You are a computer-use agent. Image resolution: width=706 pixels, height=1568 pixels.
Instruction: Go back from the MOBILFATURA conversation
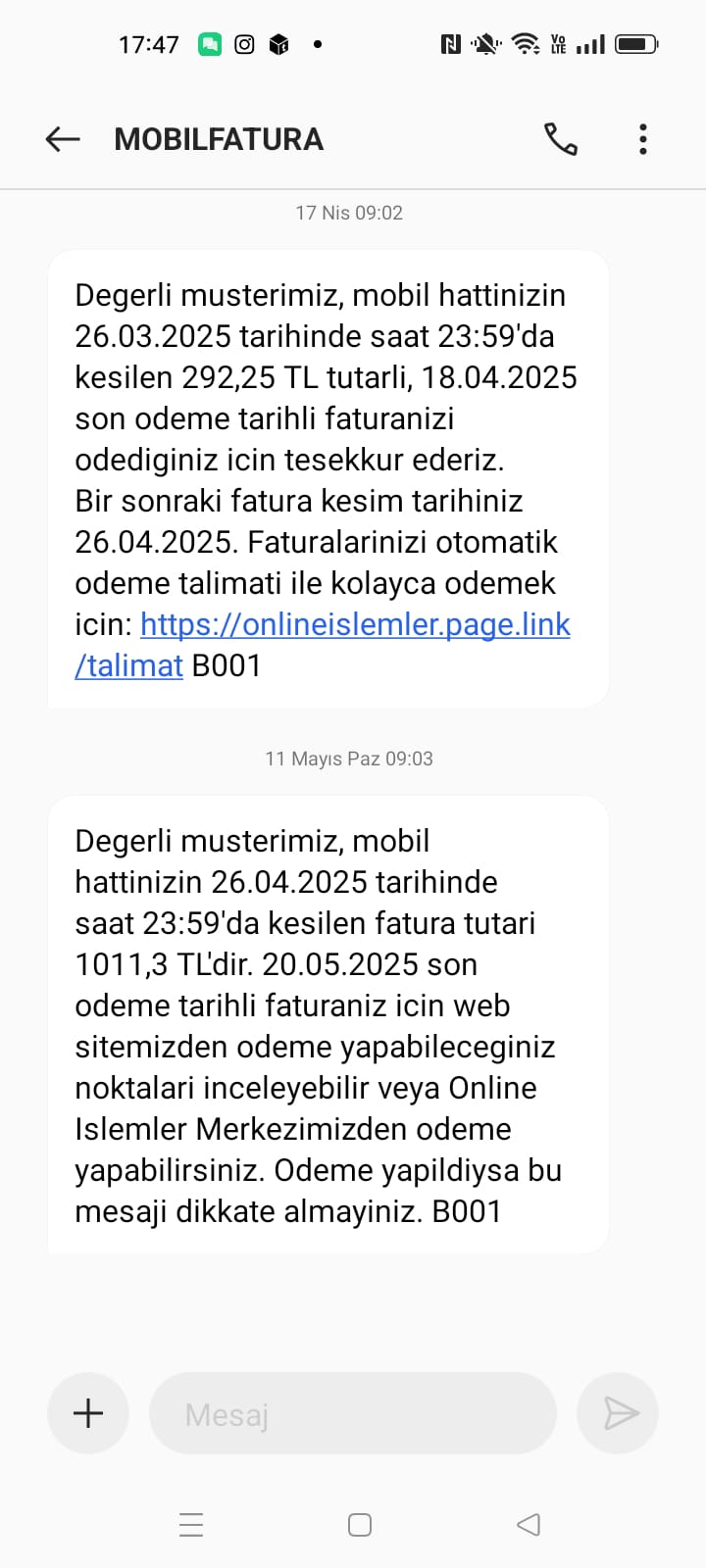coord(63,139)
